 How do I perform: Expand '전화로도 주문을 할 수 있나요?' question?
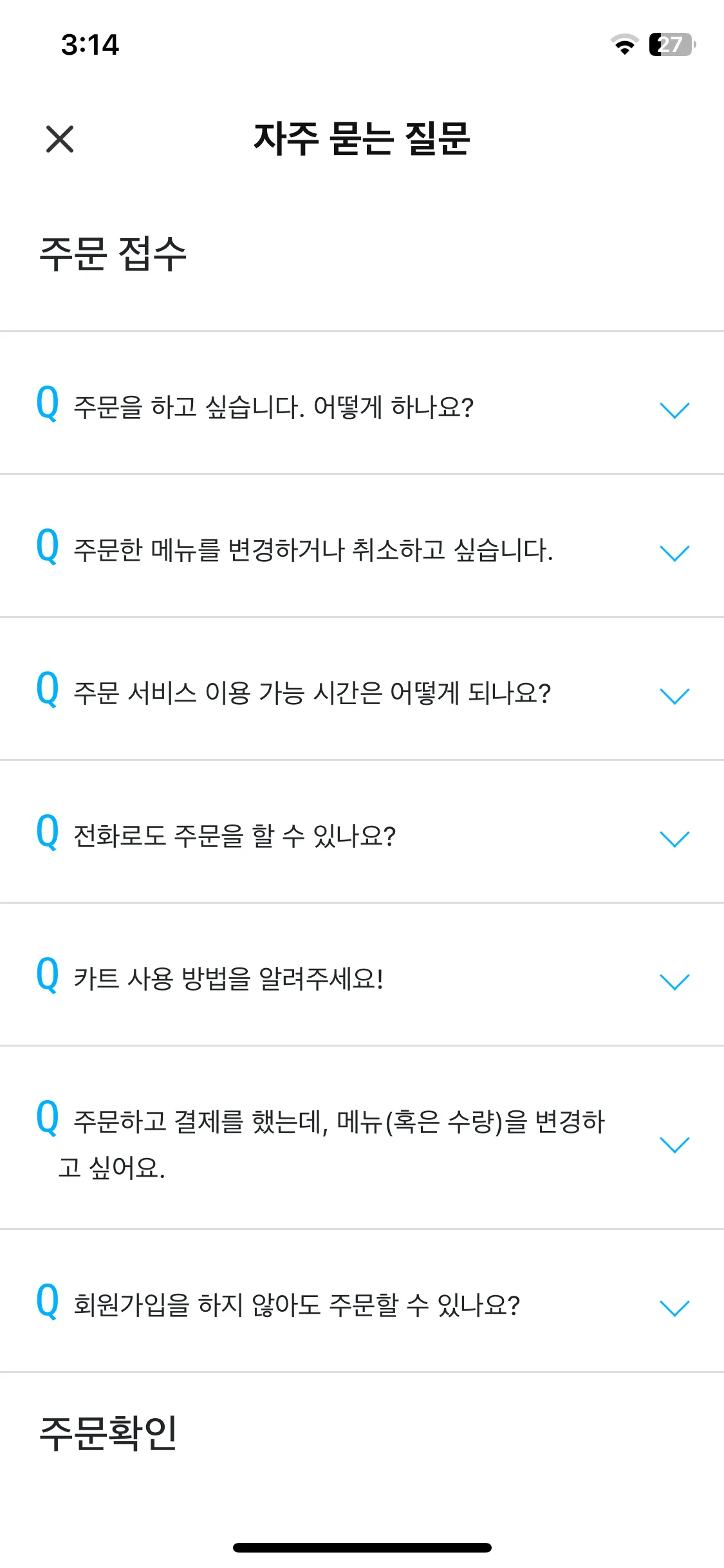coord(674,838)
